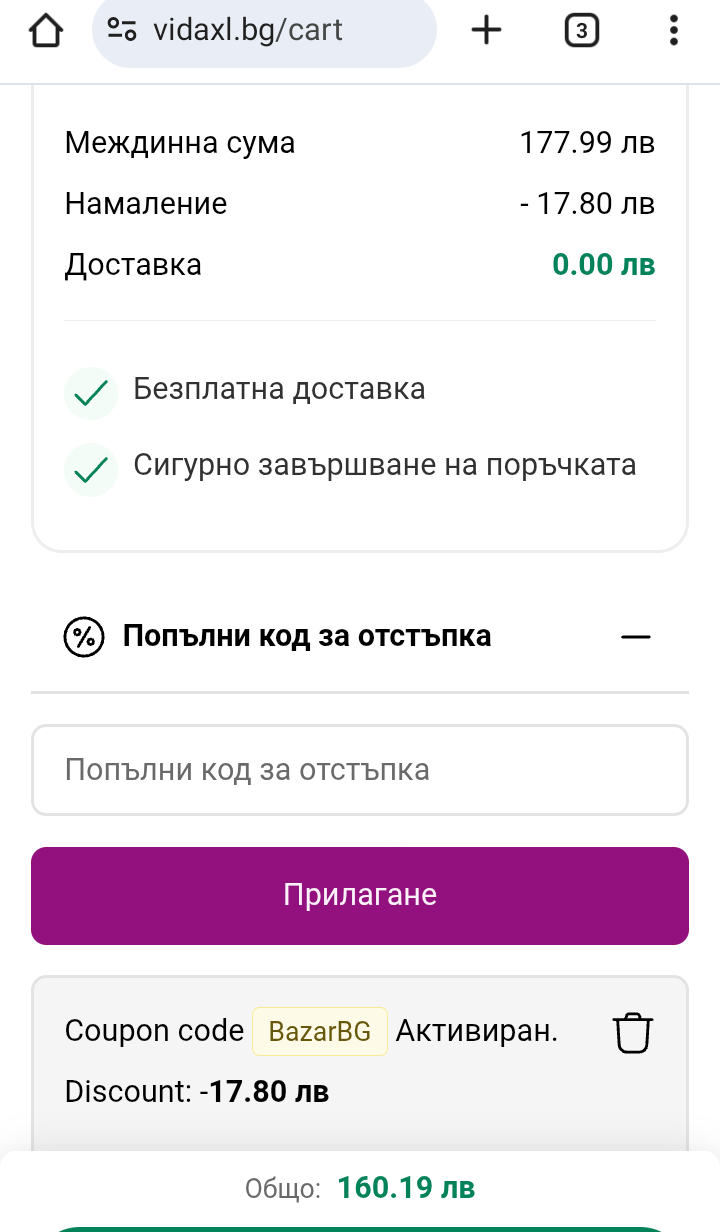Remove the BazarBG coupon with trash icon

click(x=632, y=1033)
